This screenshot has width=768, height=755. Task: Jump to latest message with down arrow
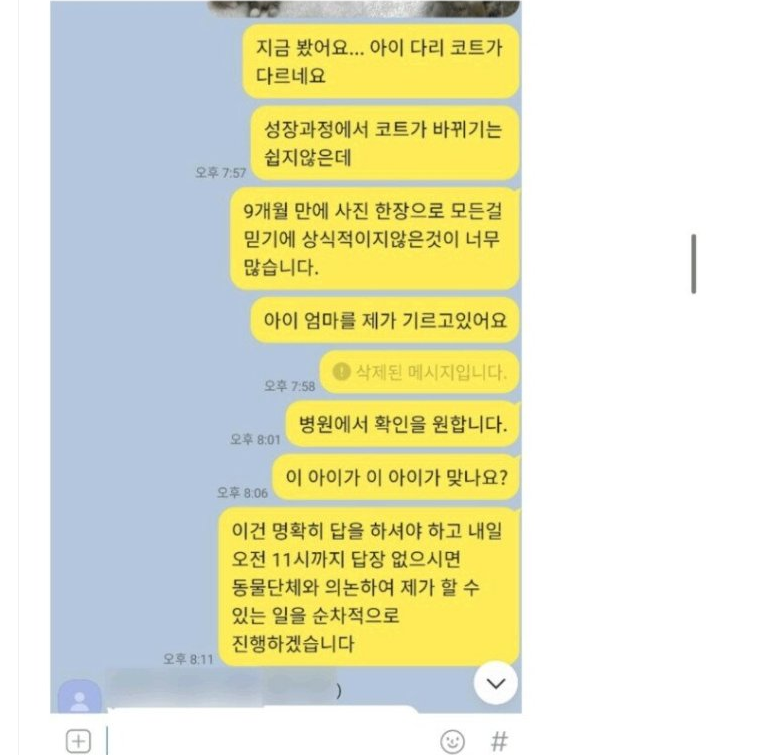495,684
